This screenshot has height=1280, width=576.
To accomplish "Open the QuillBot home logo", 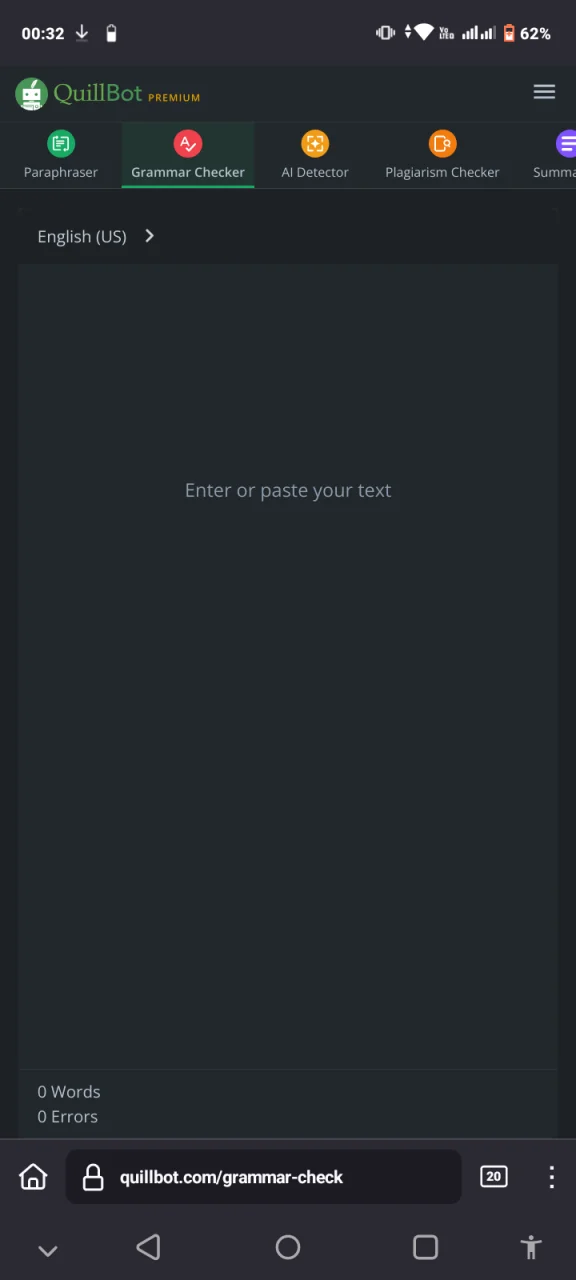I will (108, 94).
